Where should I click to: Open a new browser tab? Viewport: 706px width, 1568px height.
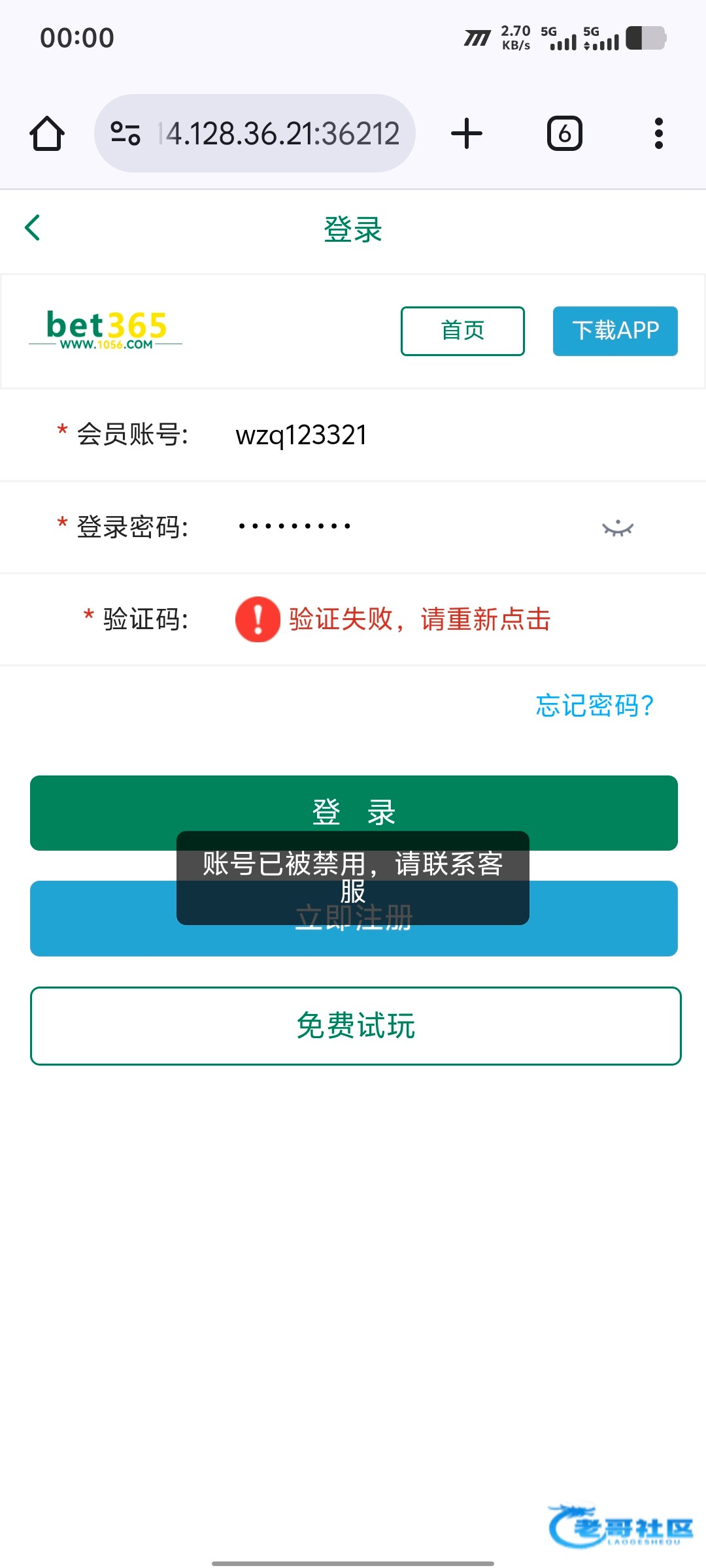[x=467, y=134]
